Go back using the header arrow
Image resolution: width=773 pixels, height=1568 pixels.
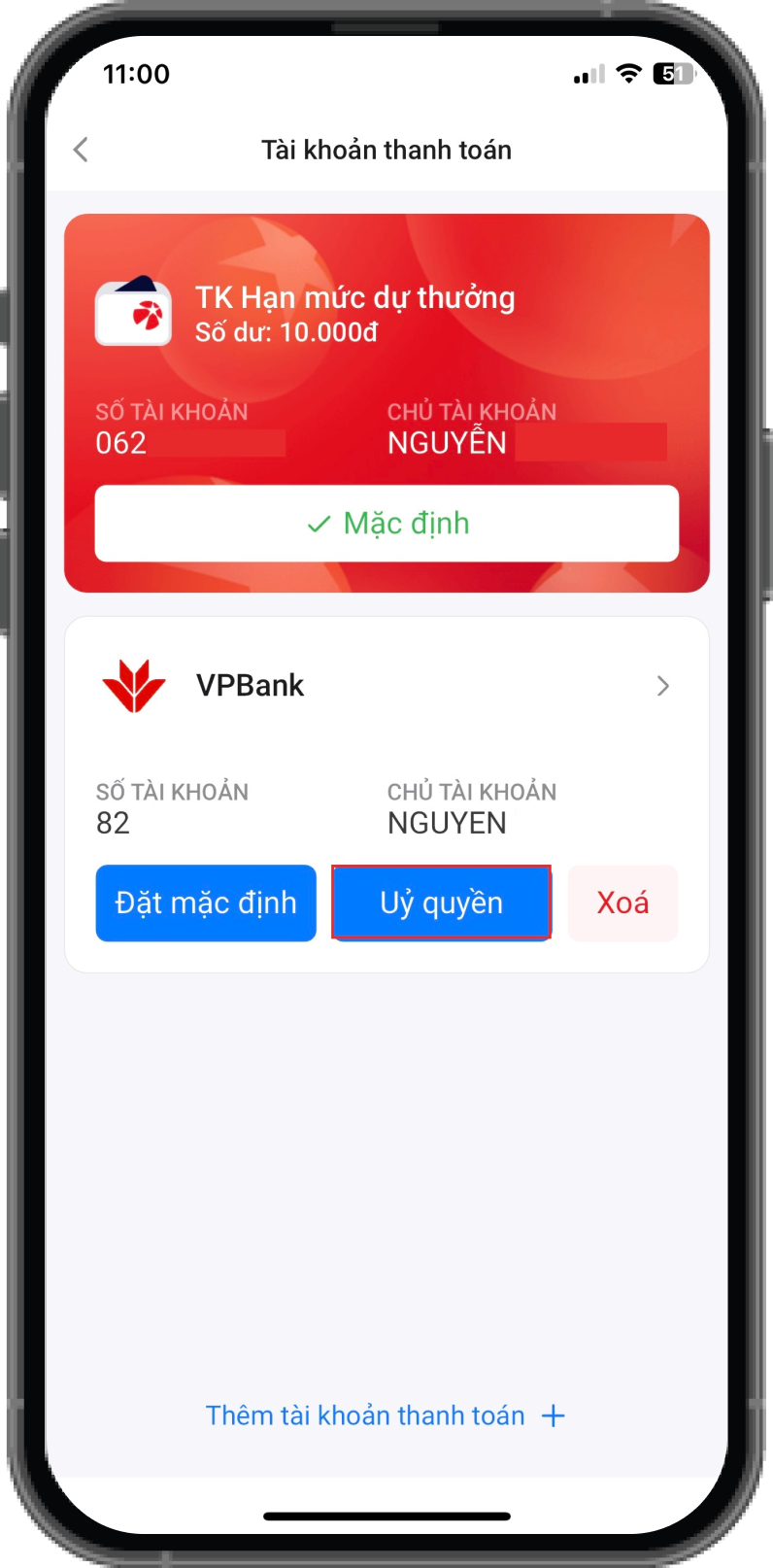(82, 150)
